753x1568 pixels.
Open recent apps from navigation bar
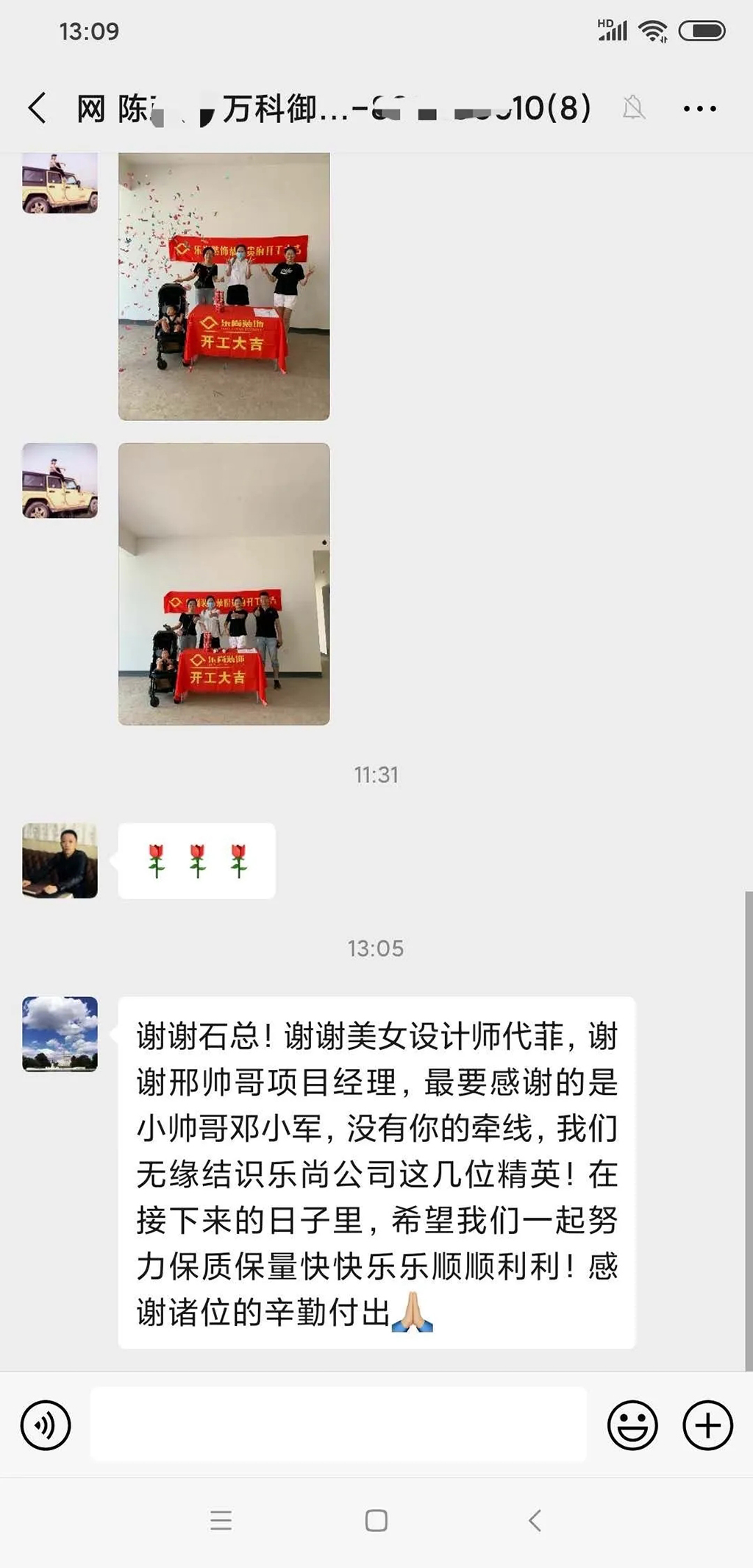click(221, 1520)
